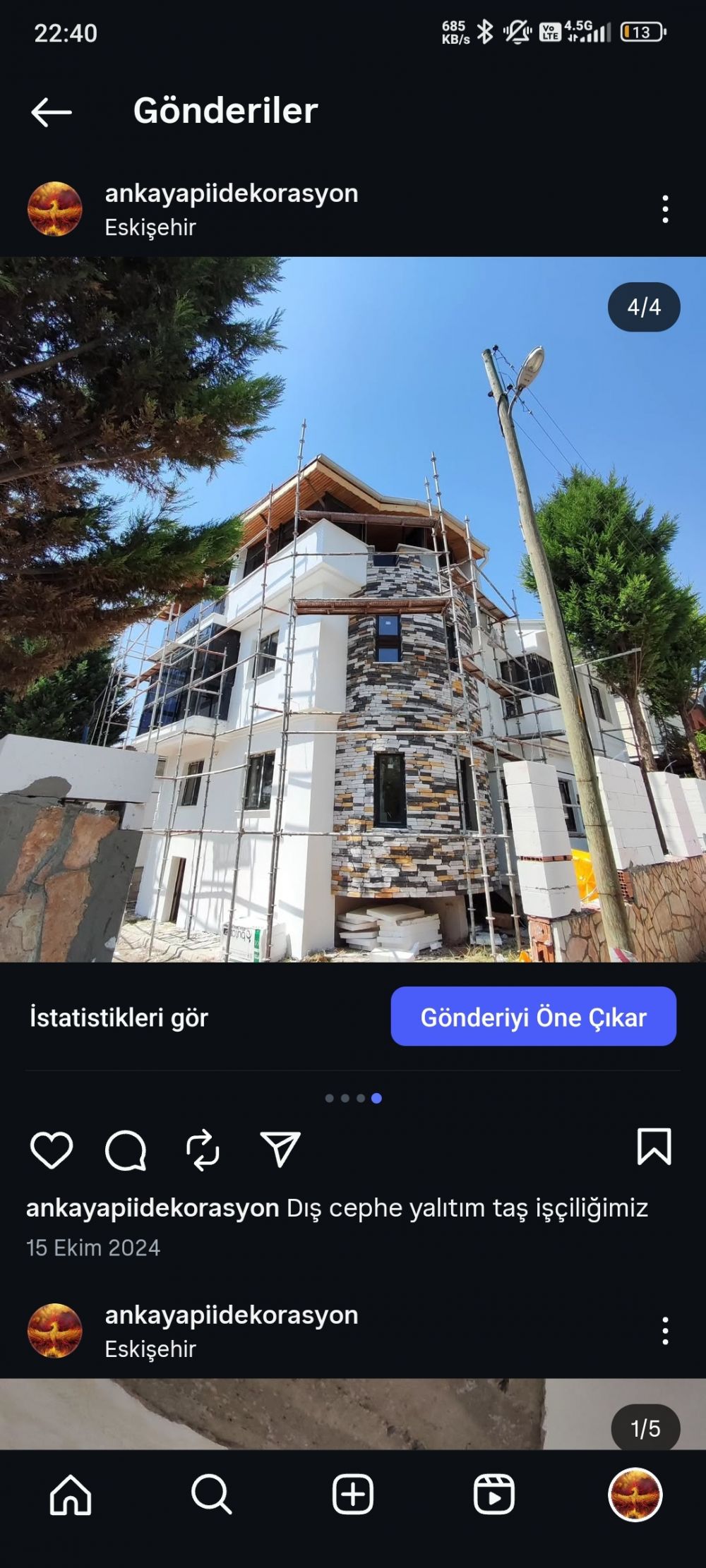
Task: Open İstatistikleri gör
Action: click(119, 1018)
